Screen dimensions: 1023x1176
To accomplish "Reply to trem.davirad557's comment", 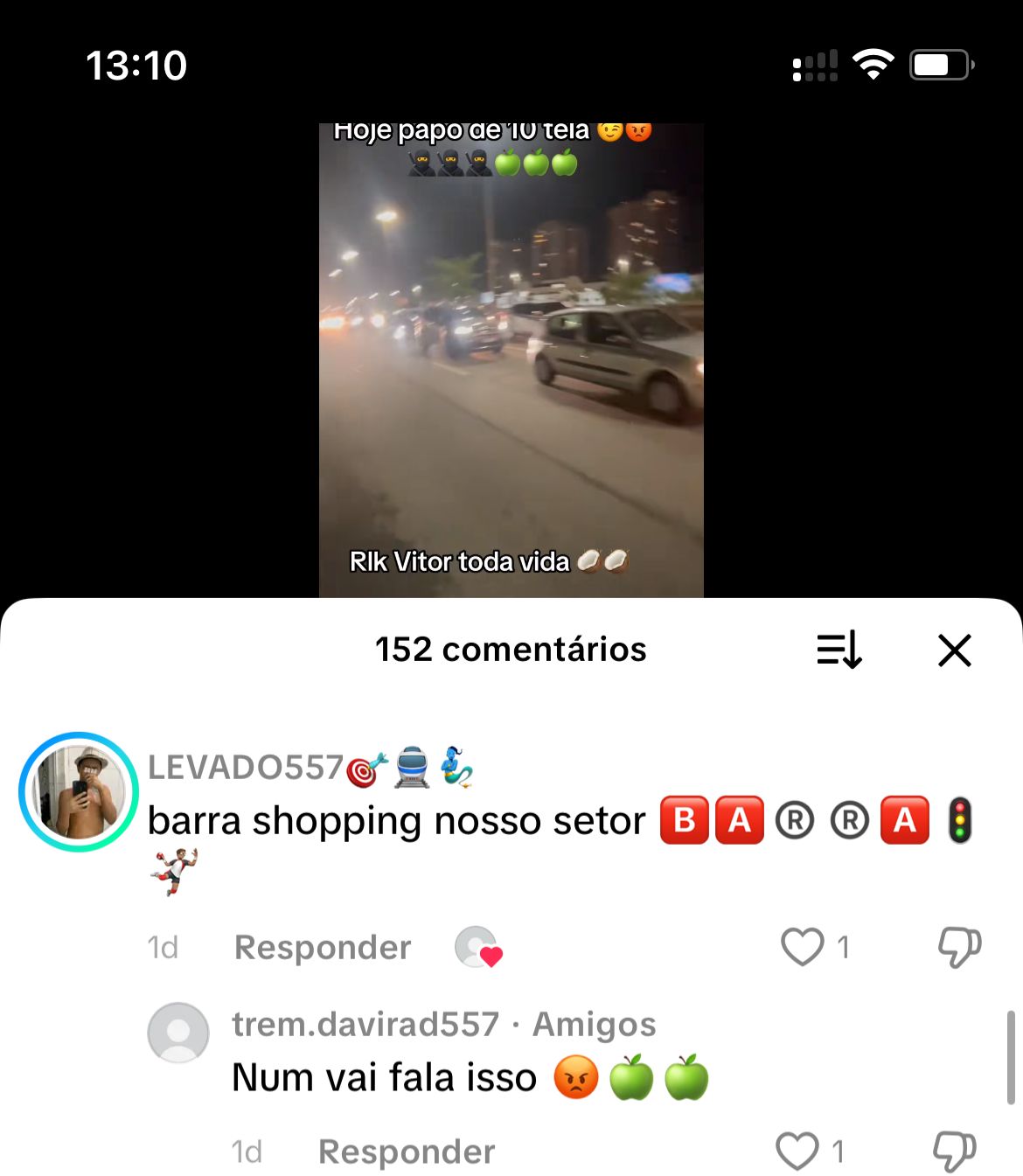I will 407,1152.
